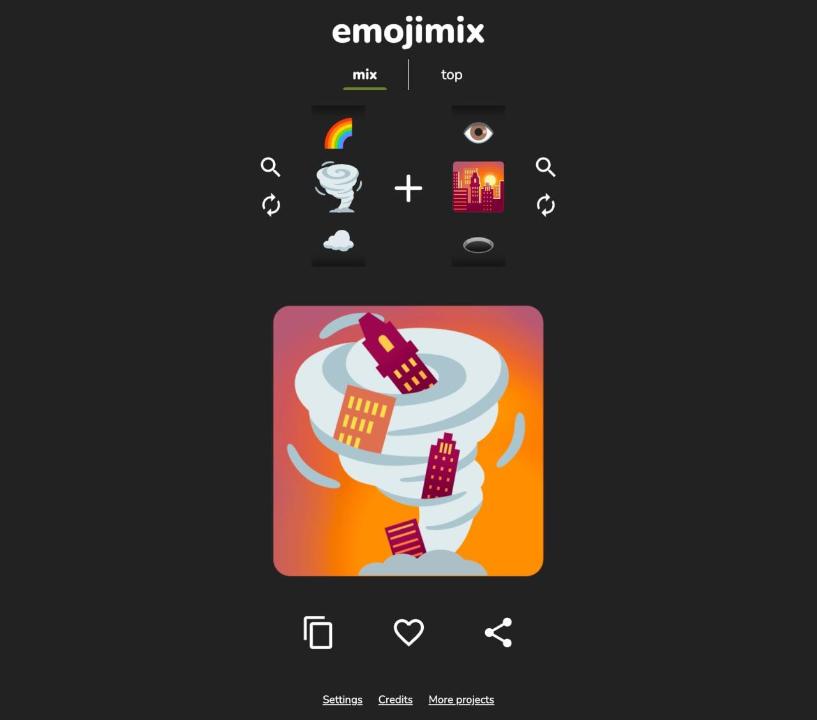Copy the mixed emoji image
Screen dimensions: 817x720
318,632
